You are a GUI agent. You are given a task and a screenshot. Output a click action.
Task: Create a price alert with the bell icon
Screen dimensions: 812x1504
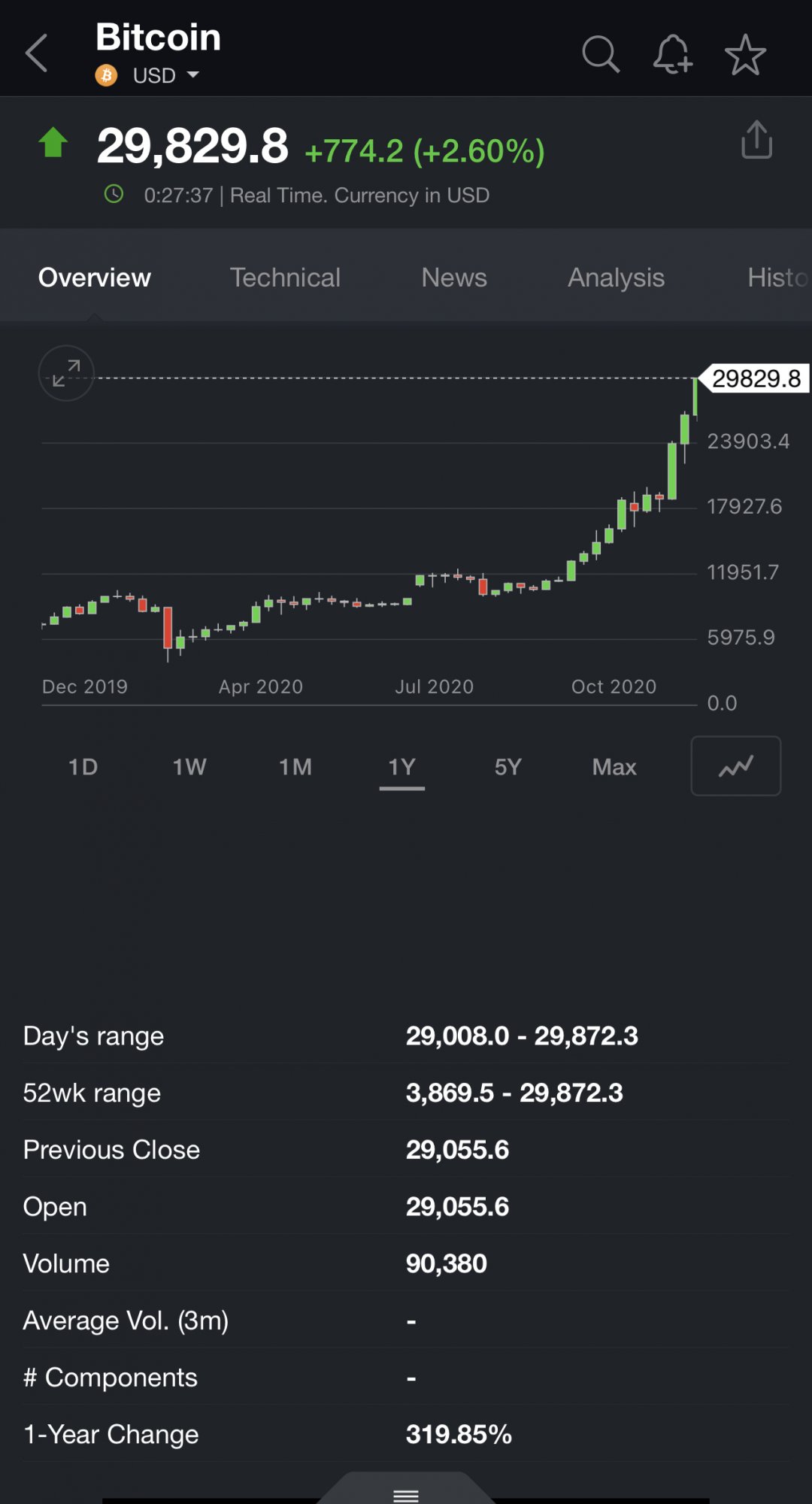pyautogui.click(x=672, y=54)
